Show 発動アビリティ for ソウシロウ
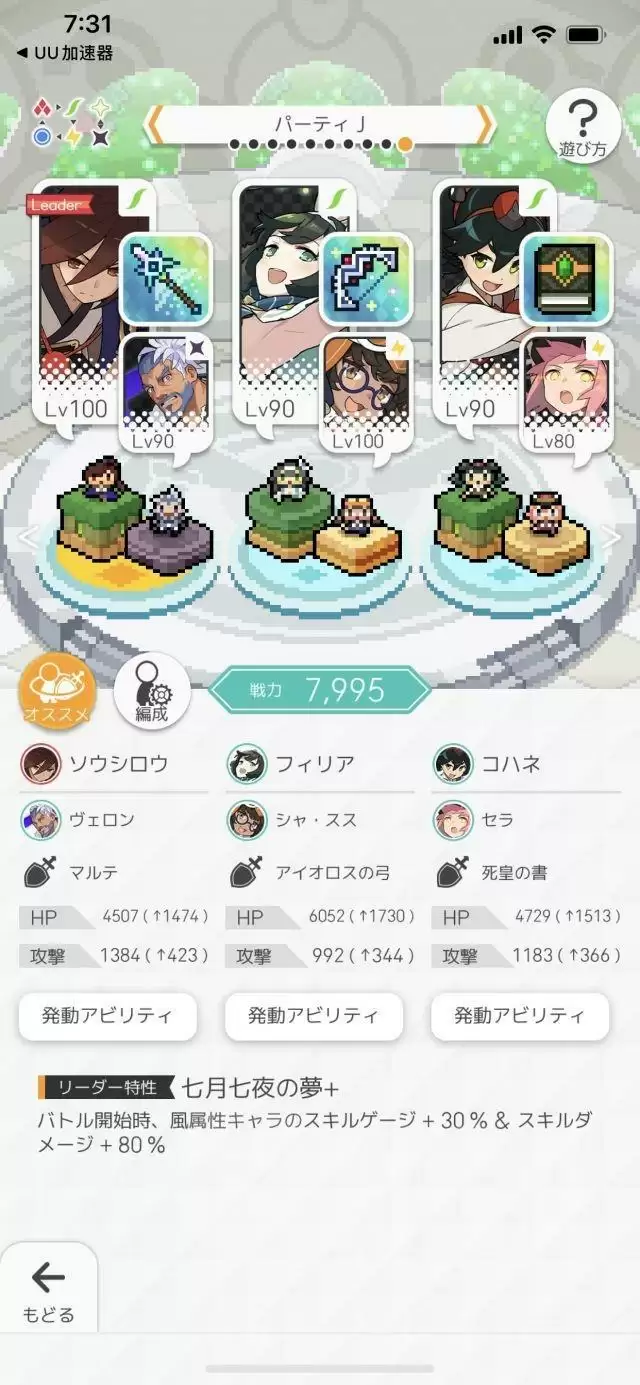Screen dimensions: 640x1385 pos(107,1016)
